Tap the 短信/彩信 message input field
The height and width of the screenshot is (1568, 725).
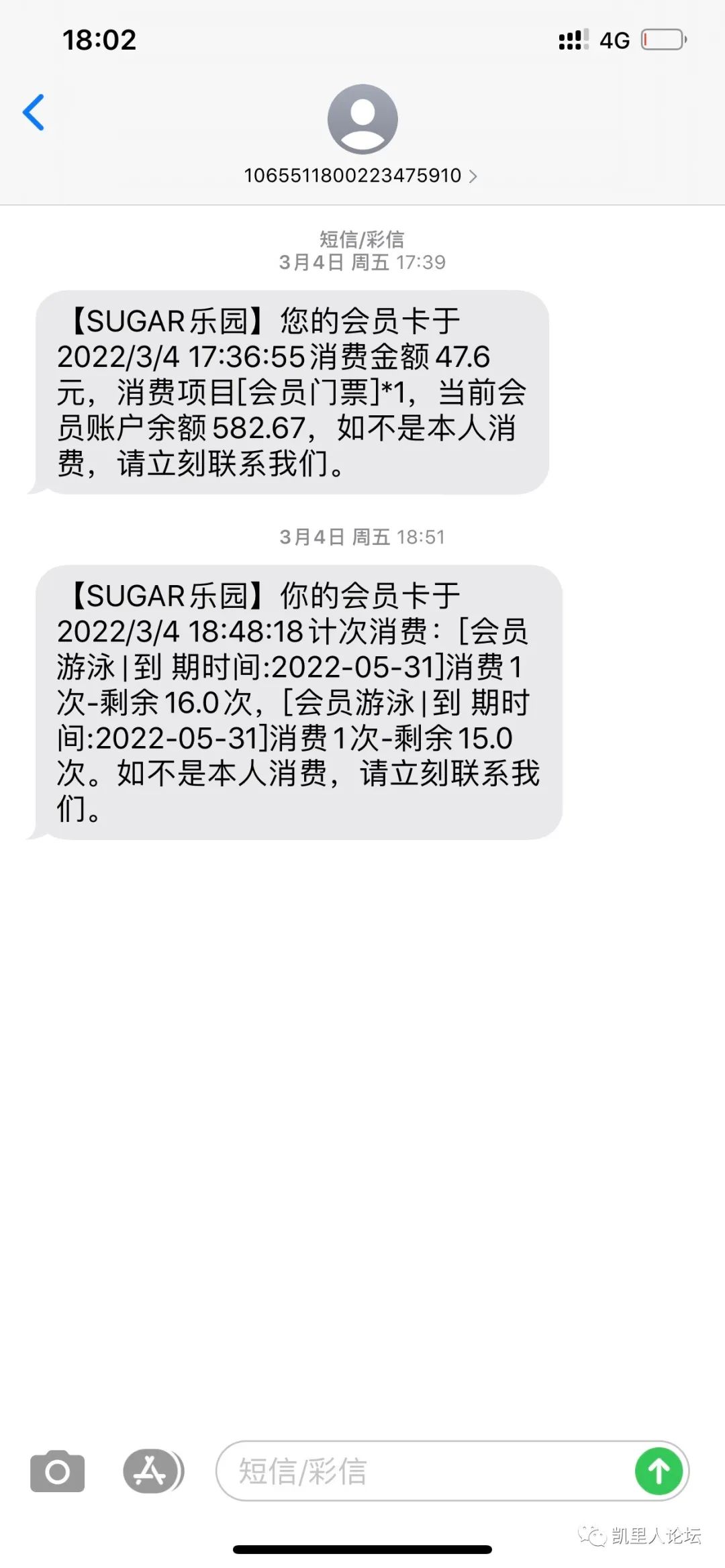click(426, 1471)
